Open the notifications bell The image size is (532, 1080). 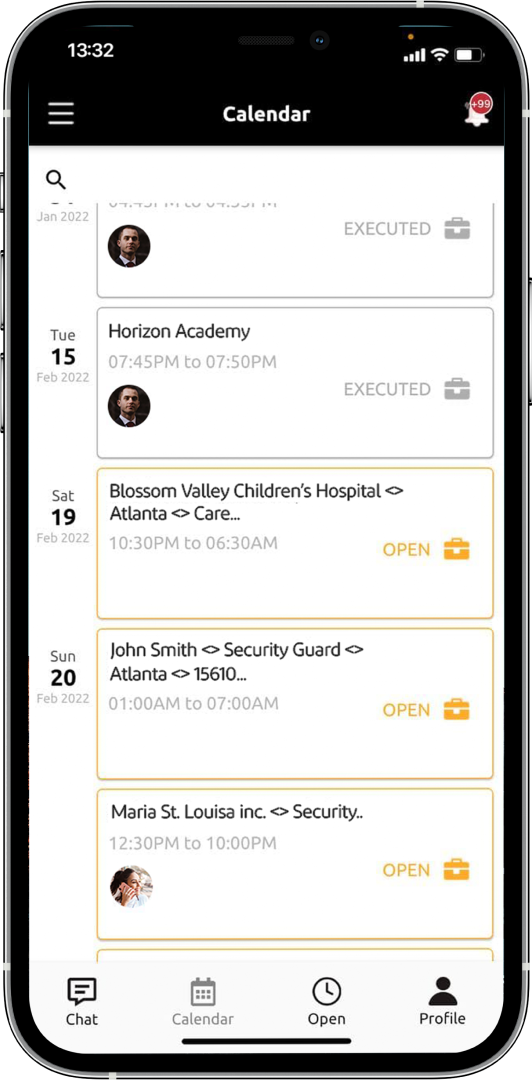click(477, 110)
